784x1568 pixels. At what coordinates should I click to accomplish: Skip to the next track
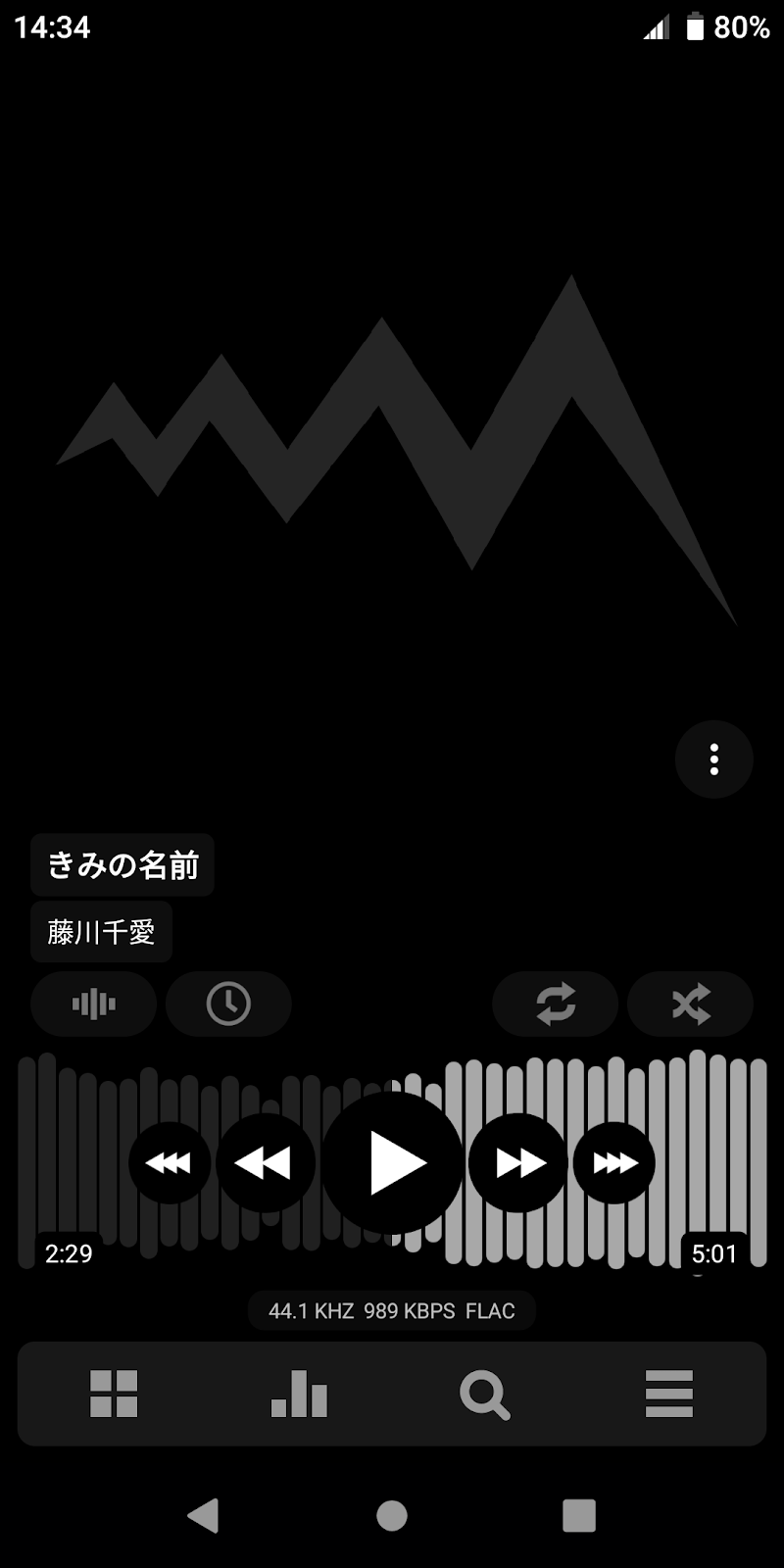point(518,1163)
